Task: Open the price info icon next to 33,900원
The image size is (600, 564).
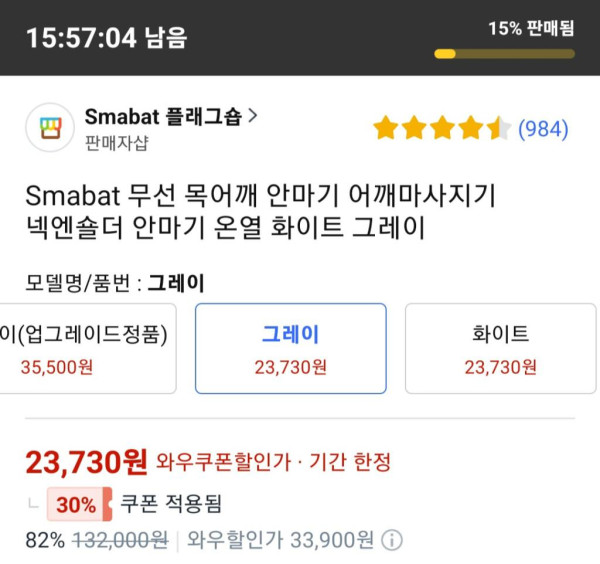Action: 393,541
